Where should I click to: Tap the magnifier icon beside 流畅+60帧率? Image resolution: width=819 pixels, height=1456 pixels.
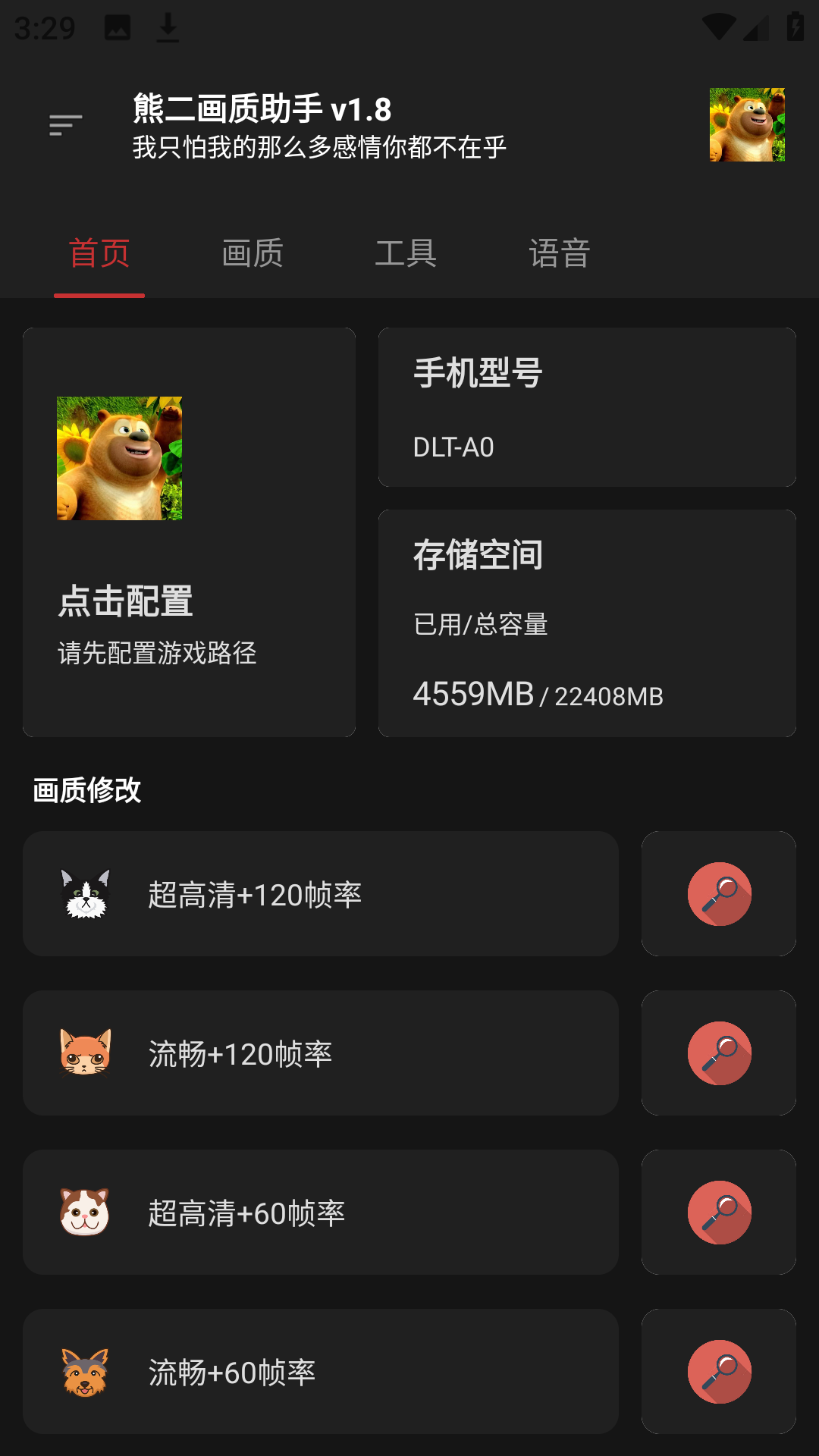click(718, 1370)
